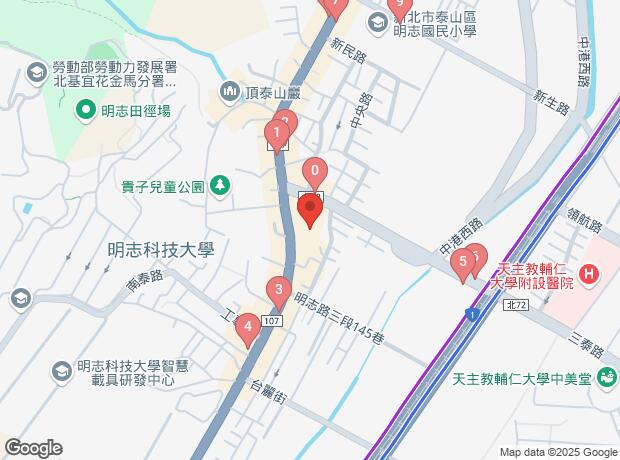Tap the marker numbered 0

click(x=315, y=172)
